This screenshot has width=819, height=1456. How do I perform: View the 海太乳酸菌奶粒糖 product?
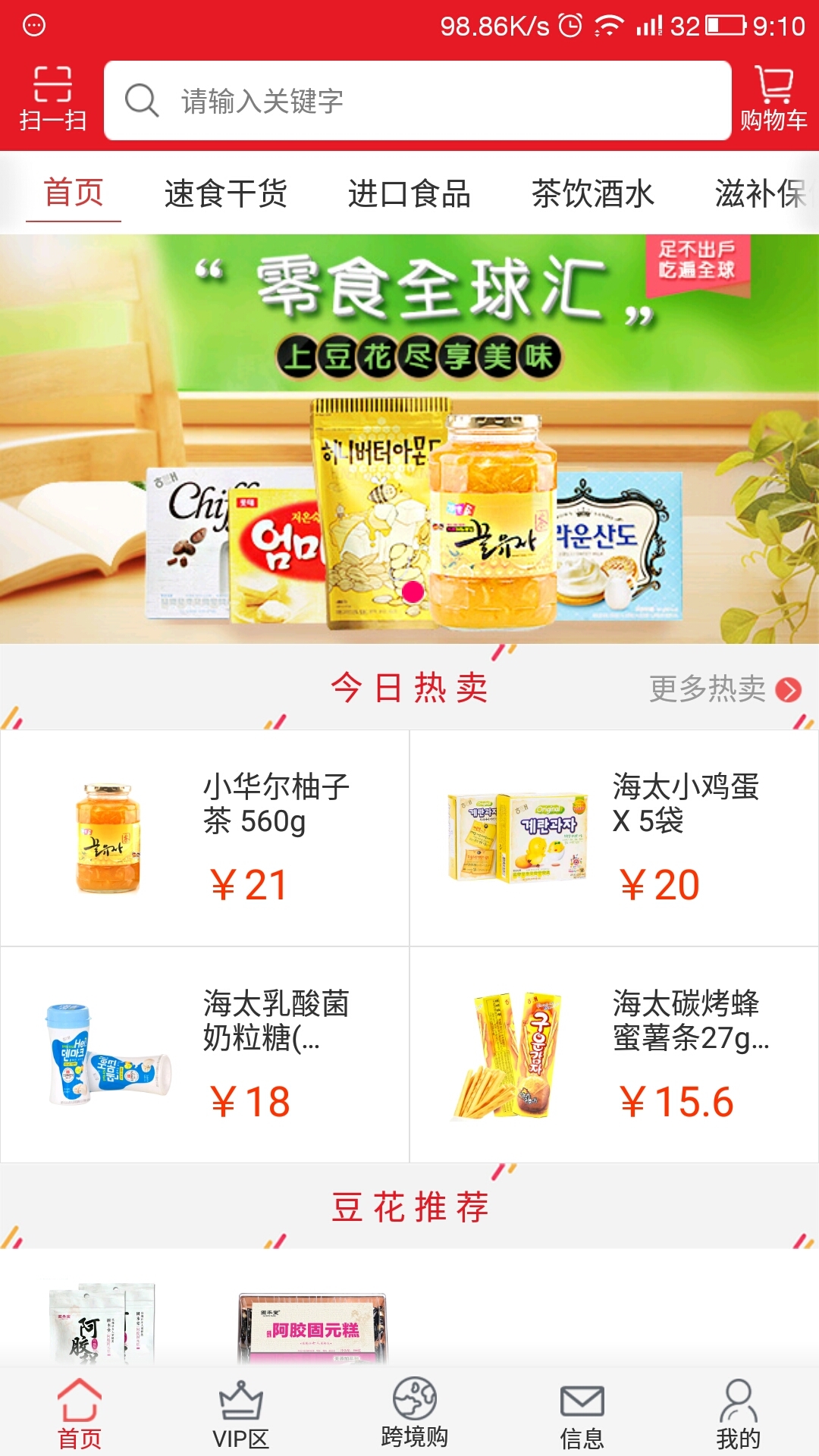[x=205, y=1054]
